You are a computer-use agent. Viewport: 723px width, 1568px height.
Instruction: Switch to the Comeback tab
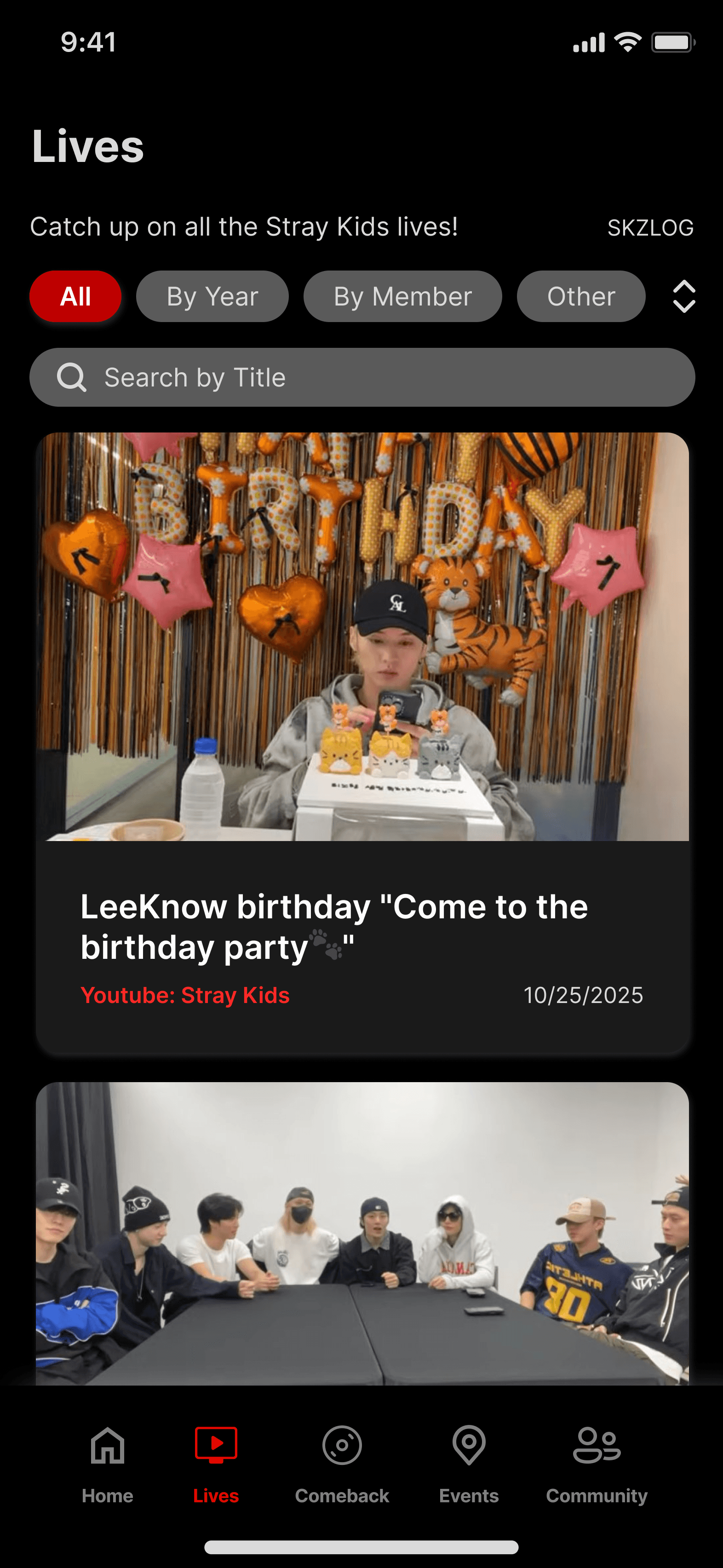342,1461
